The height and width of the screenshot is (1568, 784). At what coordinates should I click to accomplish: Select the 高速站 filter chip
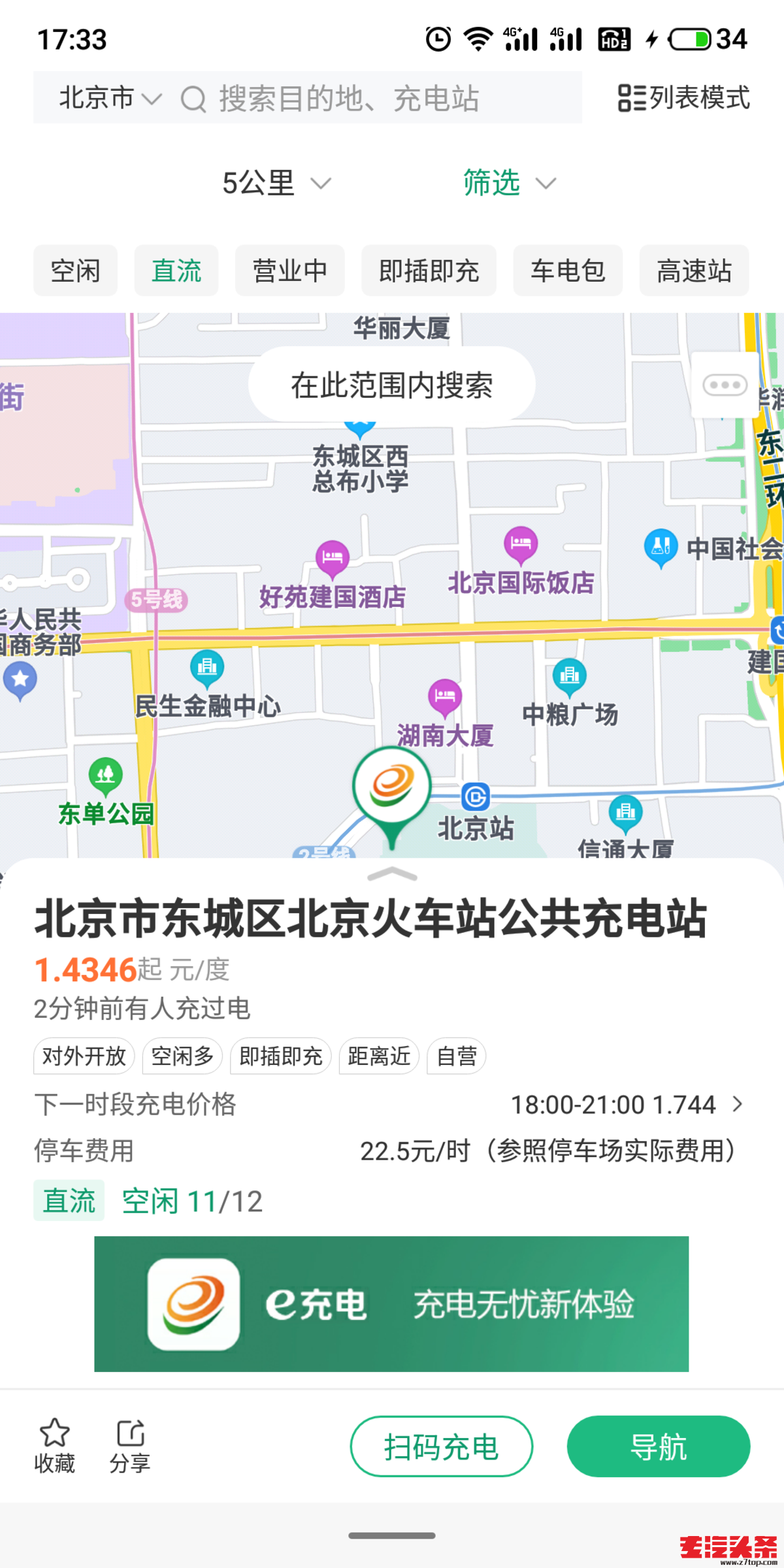(x=693, y=270)
